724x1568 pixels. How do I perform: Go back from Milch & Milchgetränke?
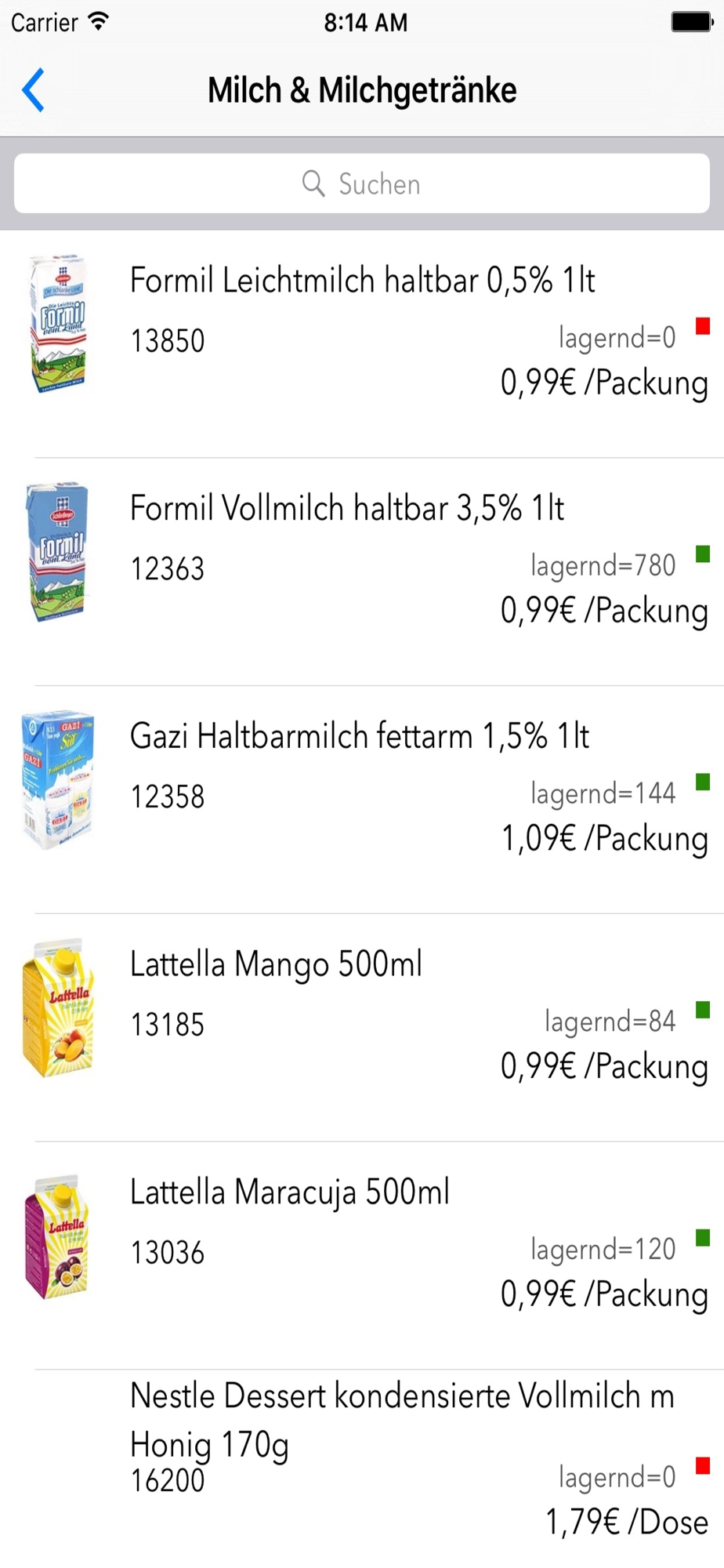click(33, 90)
